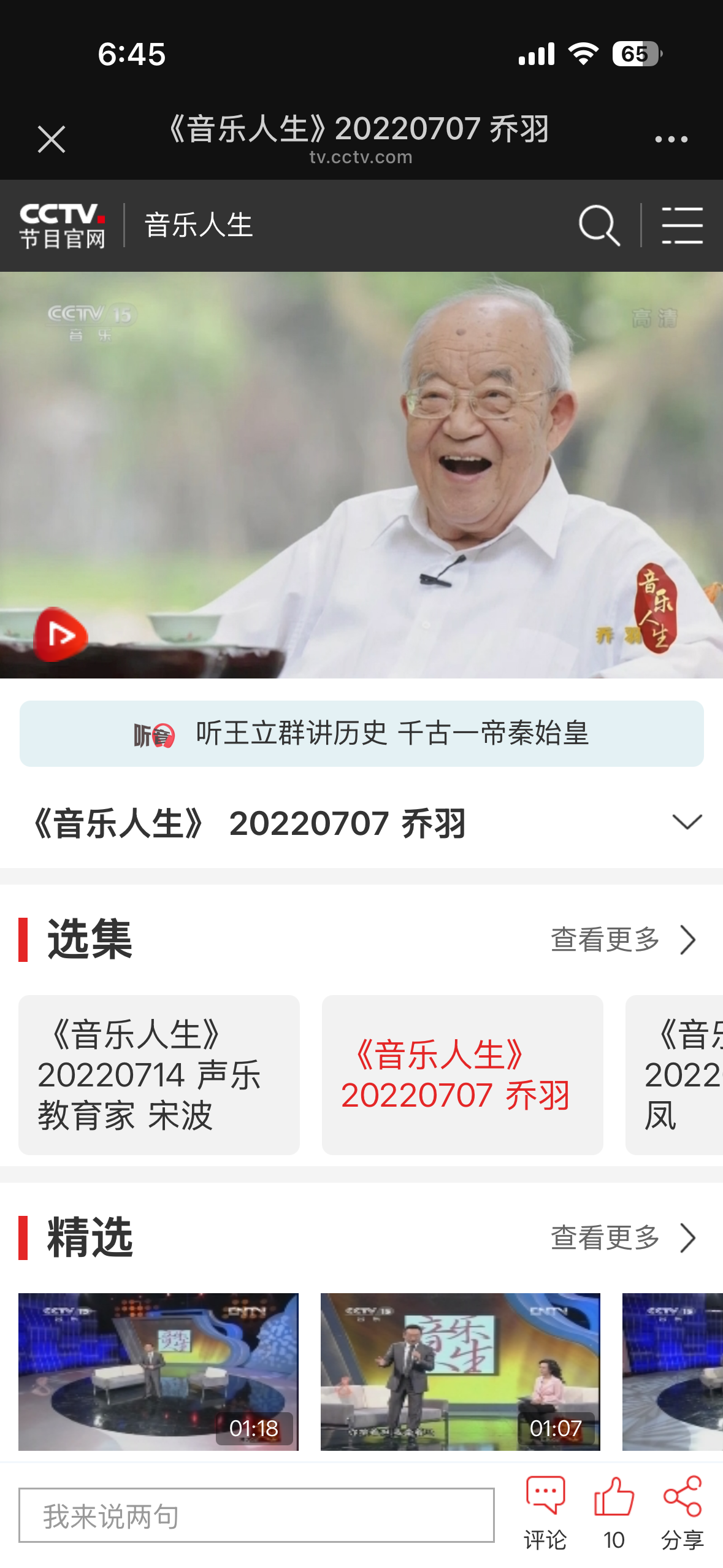The height and width of the screenshot is (1568, 723).
Task: Open the 01:07 featured clip
Action: 460,1371
